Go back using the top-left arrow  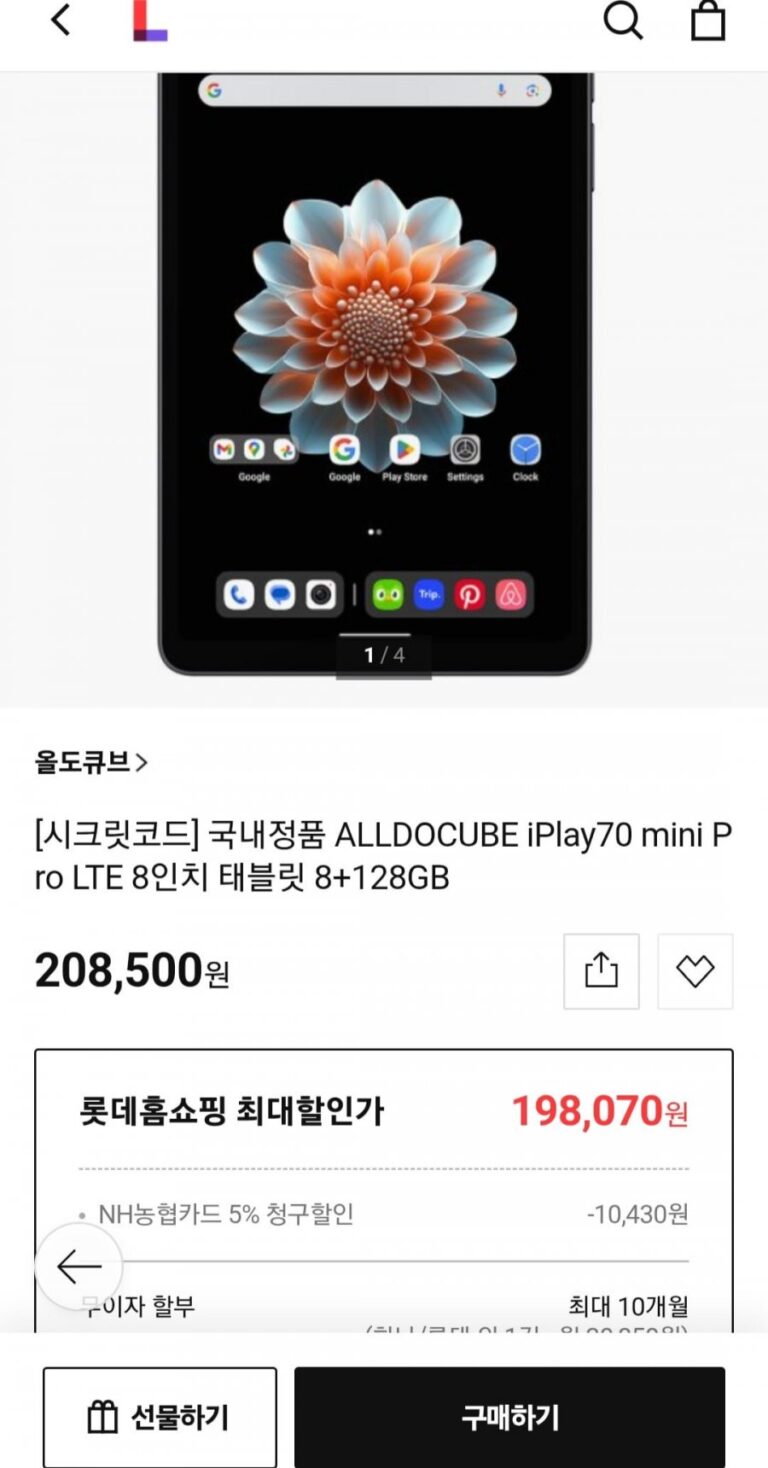[x=61, y=21]
